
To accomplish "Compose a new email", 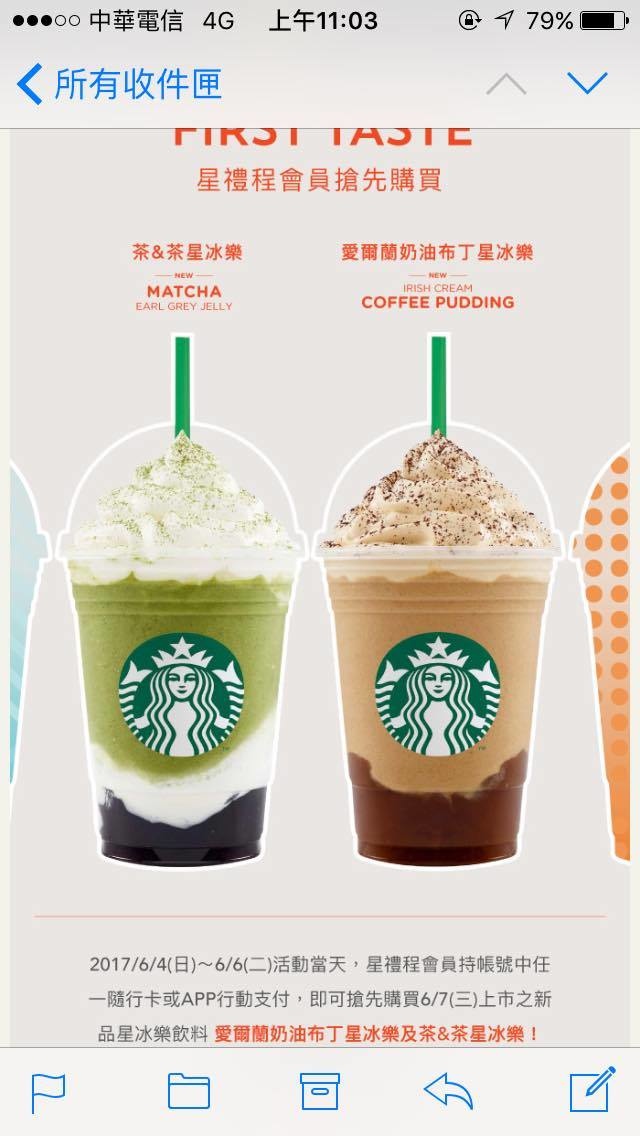I will tap(592, 1089).
